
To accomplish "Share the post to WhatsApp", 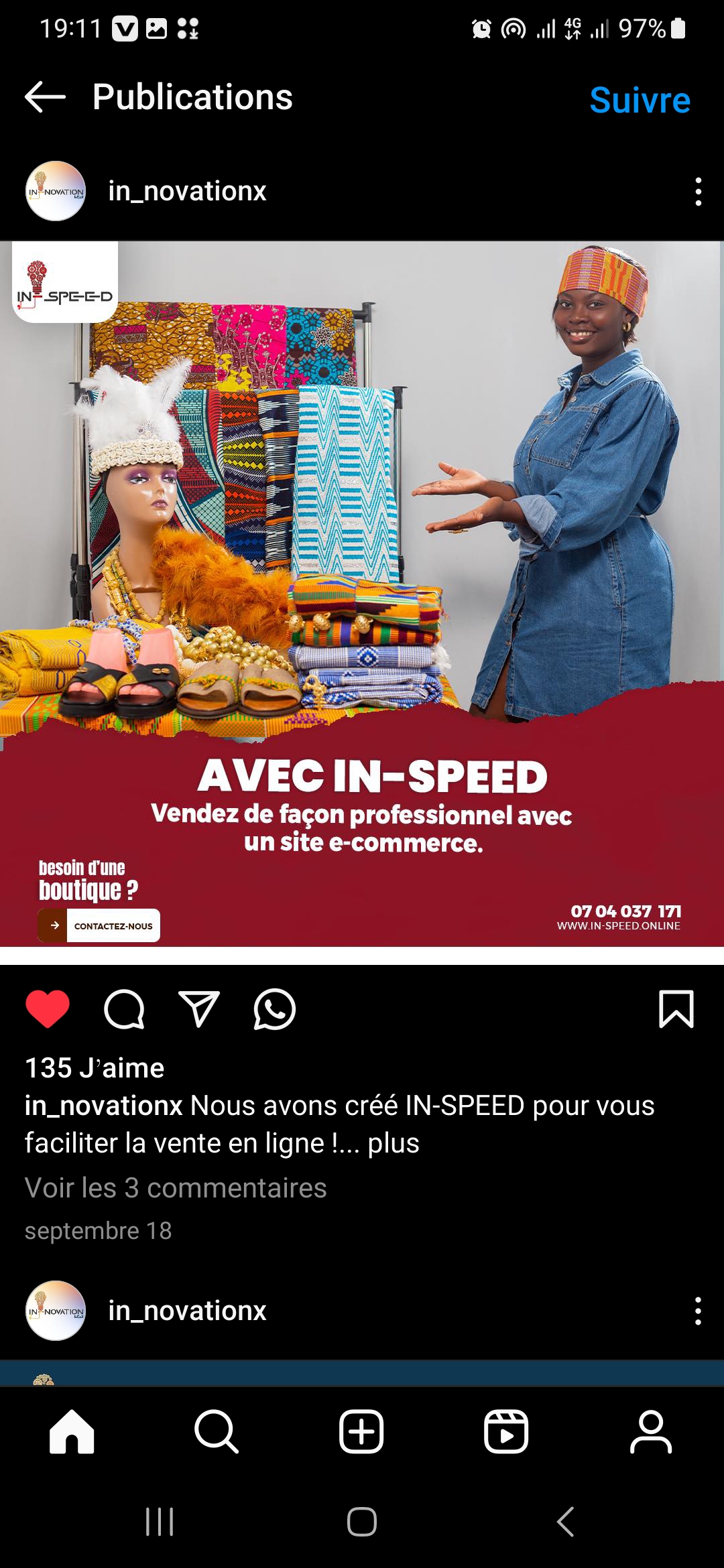I will coord(274,1009).
